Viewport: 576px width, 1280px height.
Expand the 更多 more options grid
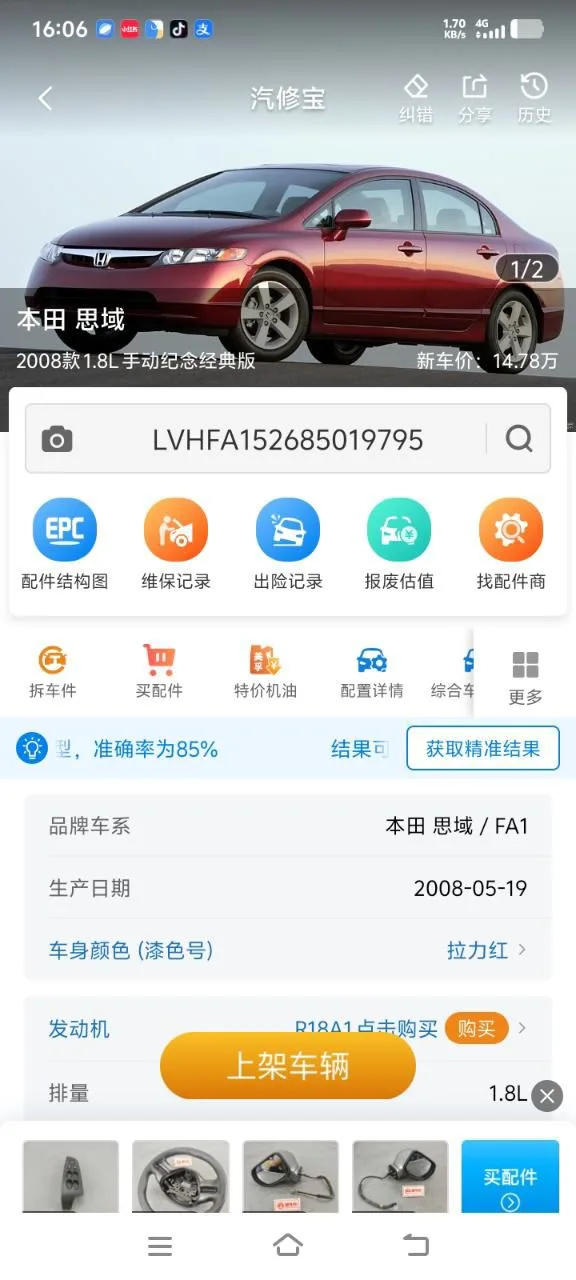point(525,677)
